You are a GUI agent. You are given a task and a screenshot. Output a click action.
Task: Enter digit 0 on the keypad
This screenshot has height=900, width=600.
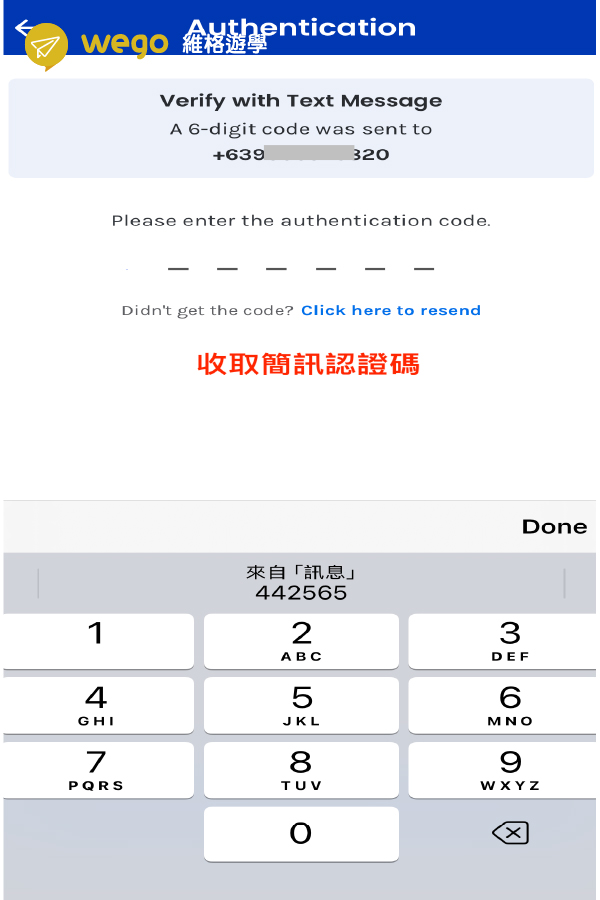301,833
